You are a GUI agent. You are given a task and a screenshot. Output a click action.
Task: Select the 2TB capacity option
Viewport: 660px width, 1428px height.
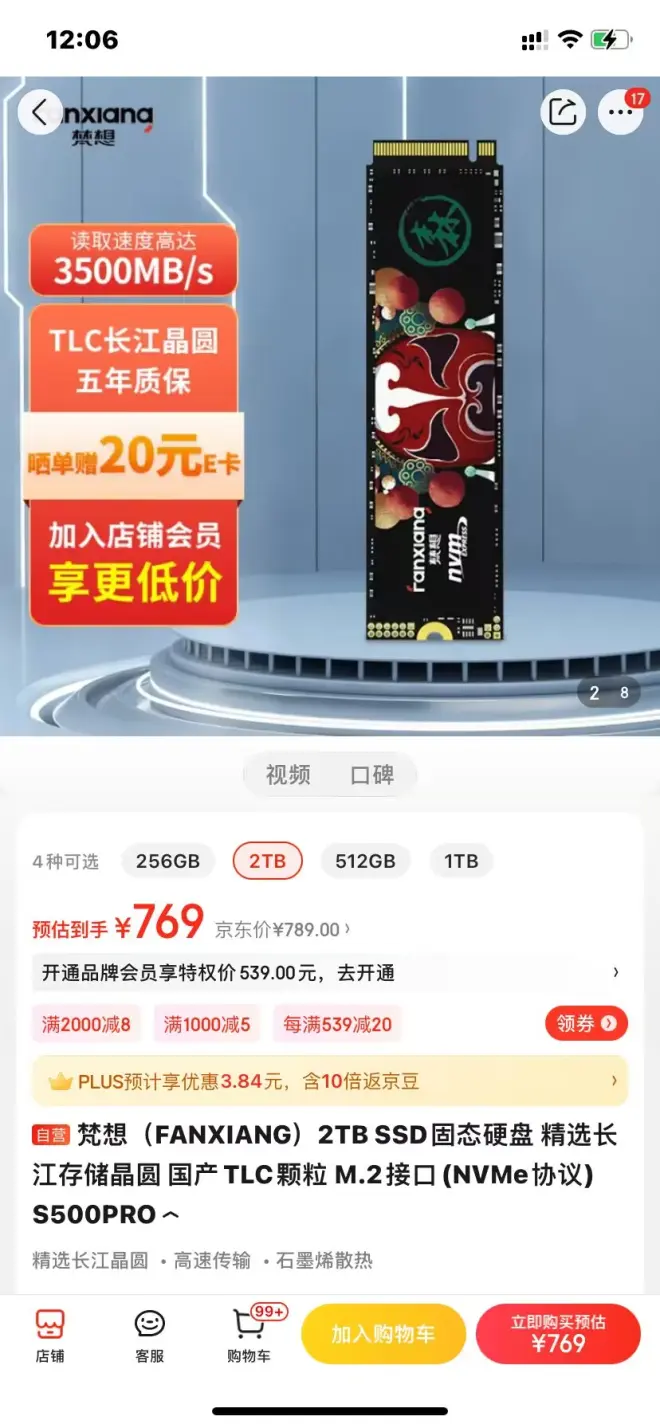tap(267, 861)
